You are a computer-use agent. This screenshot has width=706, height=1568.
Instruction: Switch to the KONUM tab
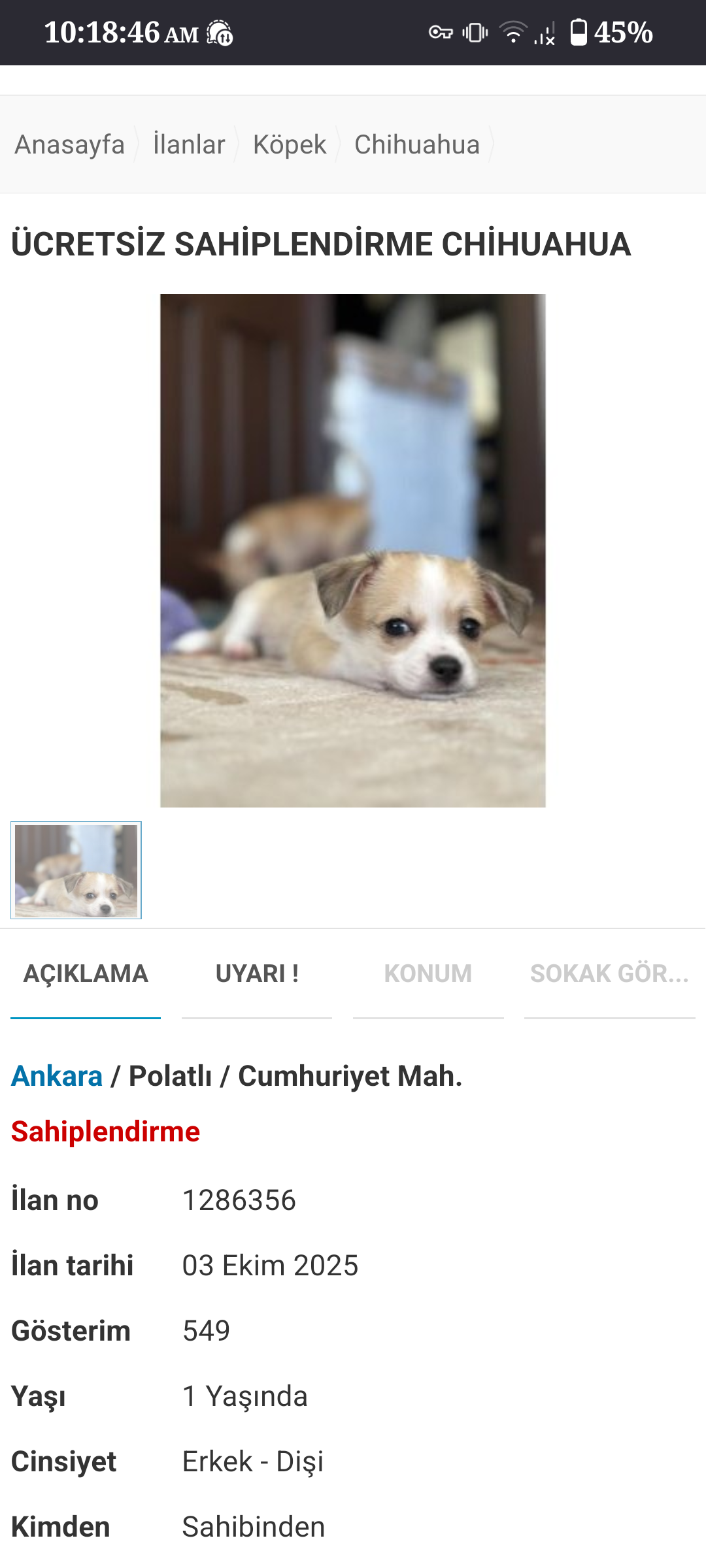click(428, 973)
